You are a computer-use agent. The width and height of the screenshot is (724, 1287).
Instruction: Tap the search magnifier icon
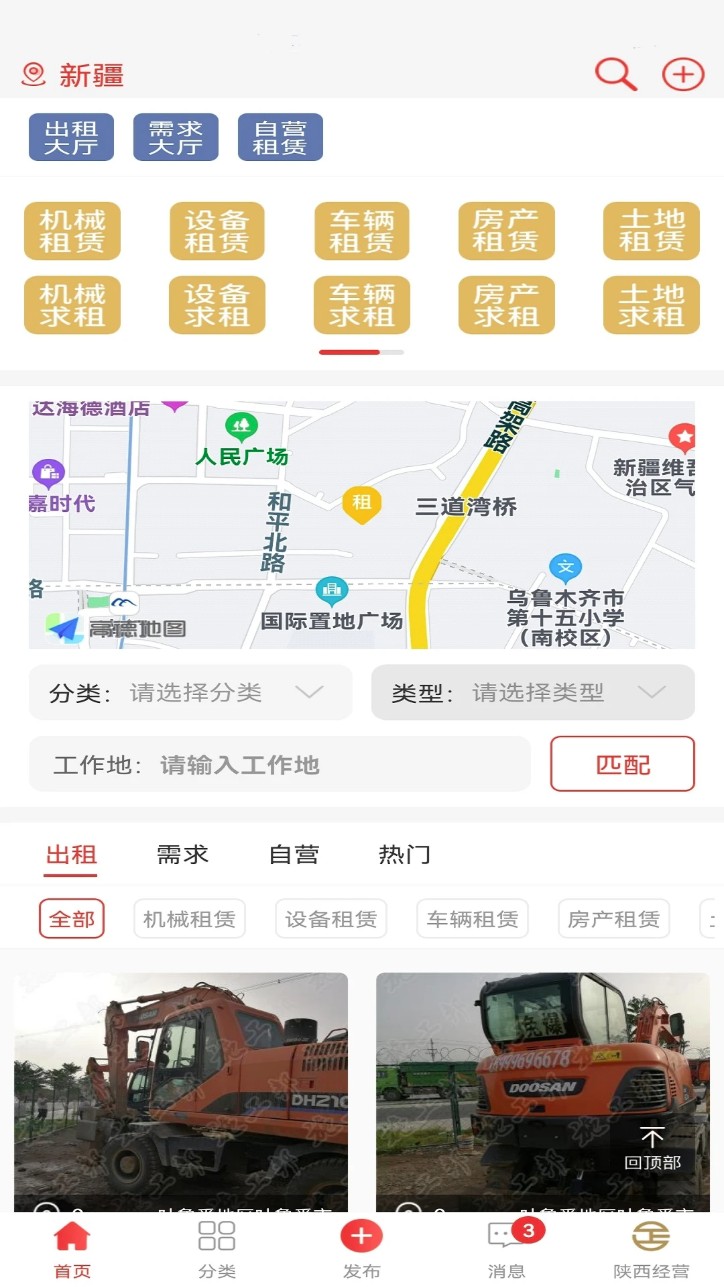coord(614,73)
